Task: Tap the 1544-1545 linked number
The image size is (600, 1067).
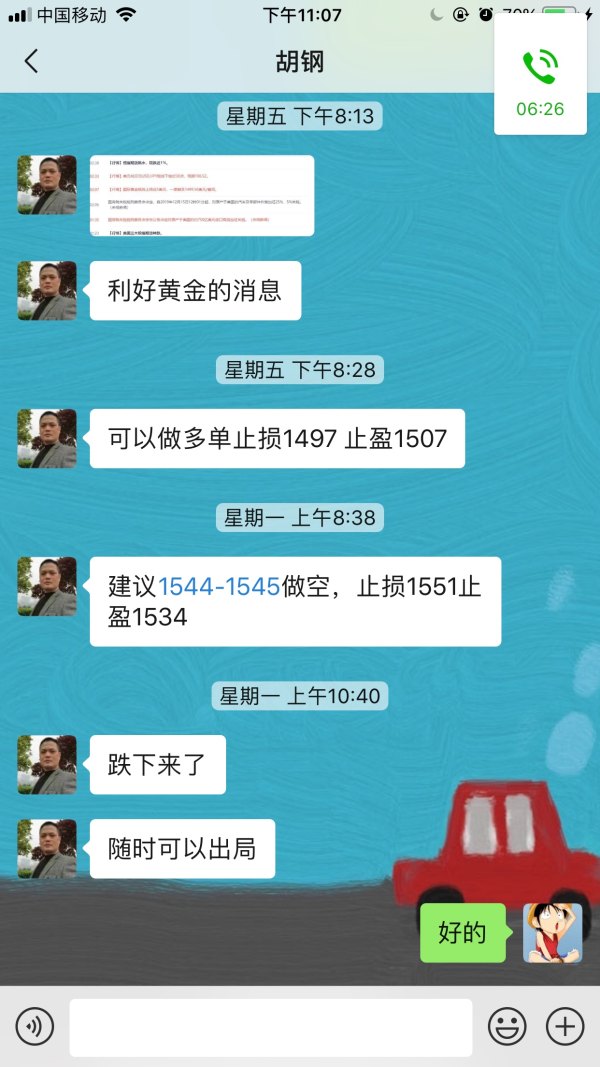Action: point(219,587)
